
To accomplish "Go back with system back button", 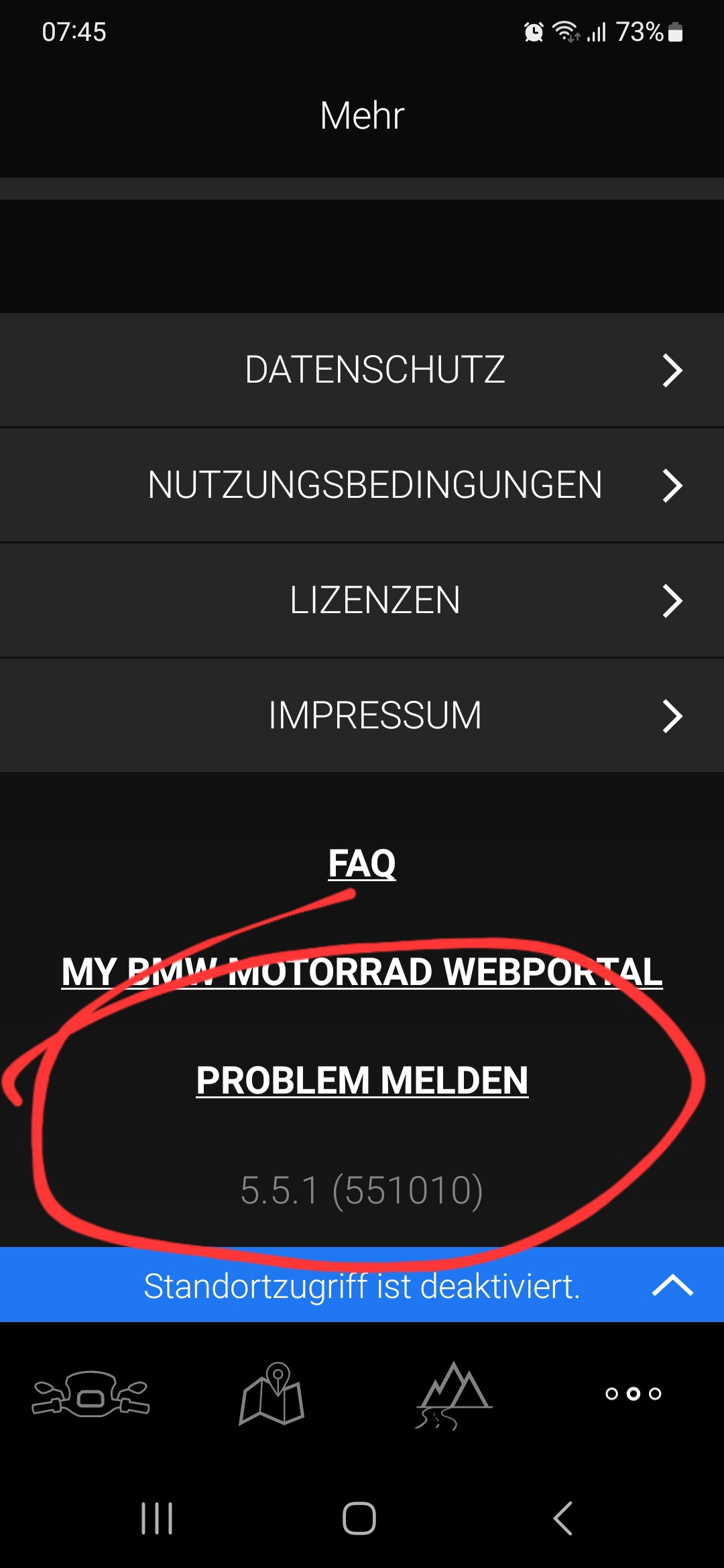I will [562, 1518].
